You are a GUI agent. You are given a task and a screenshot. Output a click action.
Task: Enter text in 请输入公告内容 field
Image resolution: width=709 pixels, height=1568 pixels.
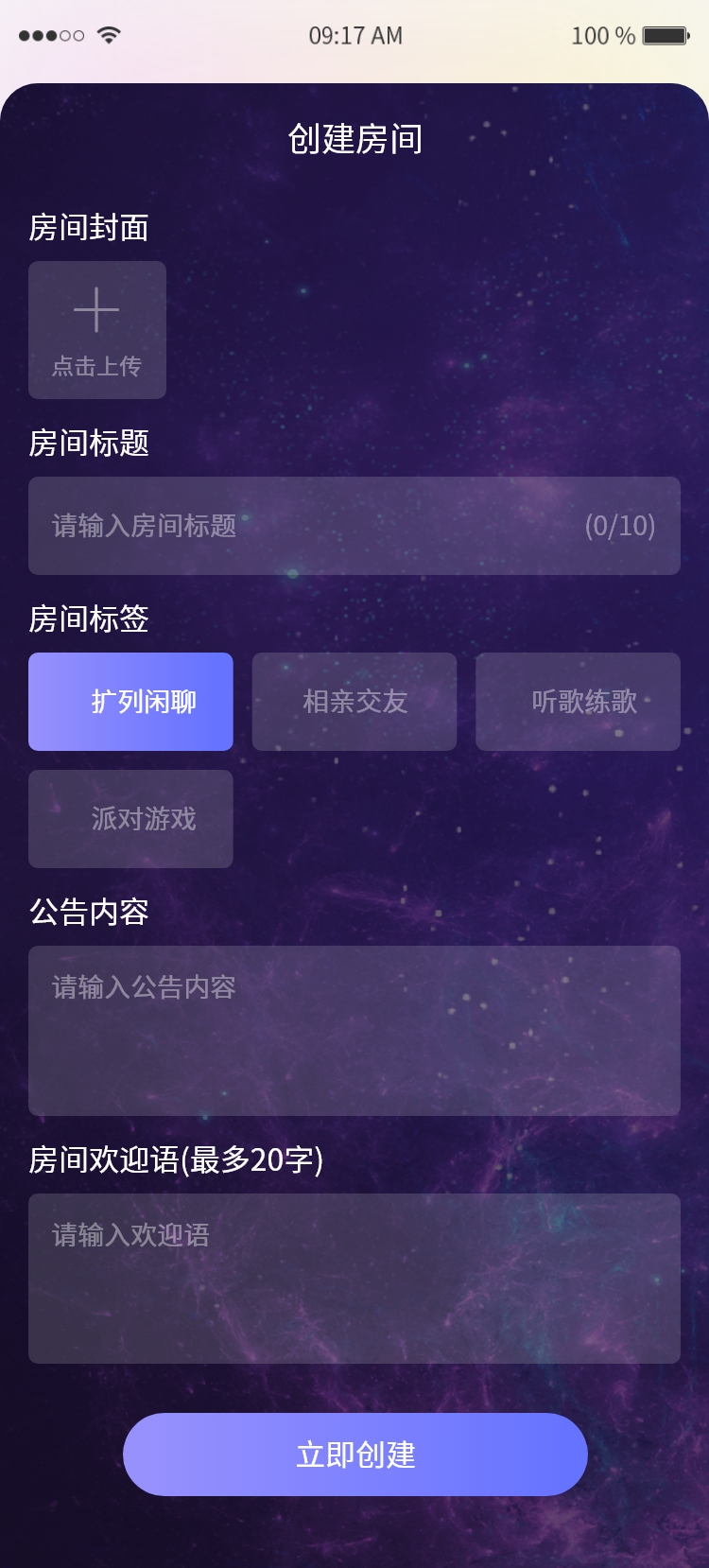354,1031
